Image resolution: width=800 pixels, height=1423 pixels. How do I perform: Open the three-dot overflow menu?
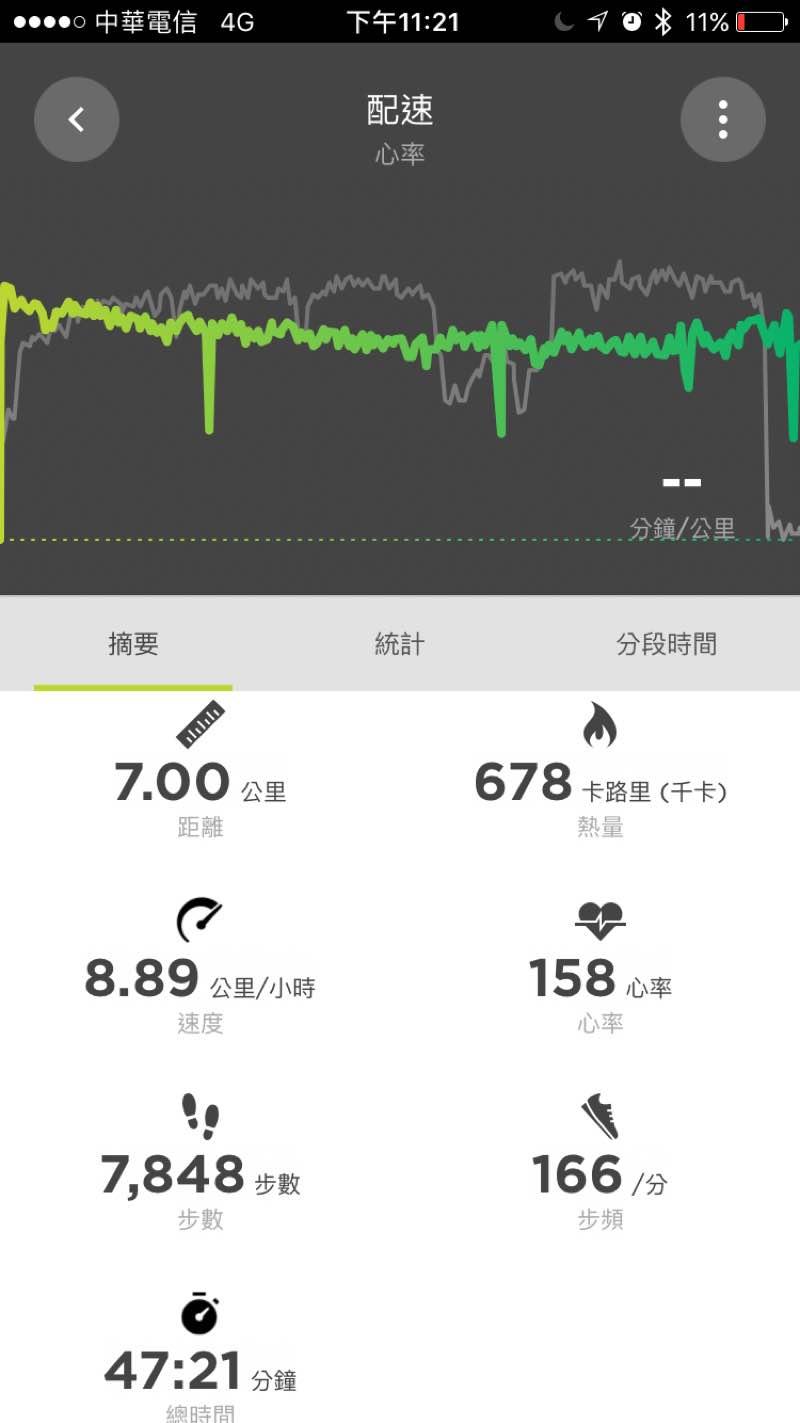(722, 120)
